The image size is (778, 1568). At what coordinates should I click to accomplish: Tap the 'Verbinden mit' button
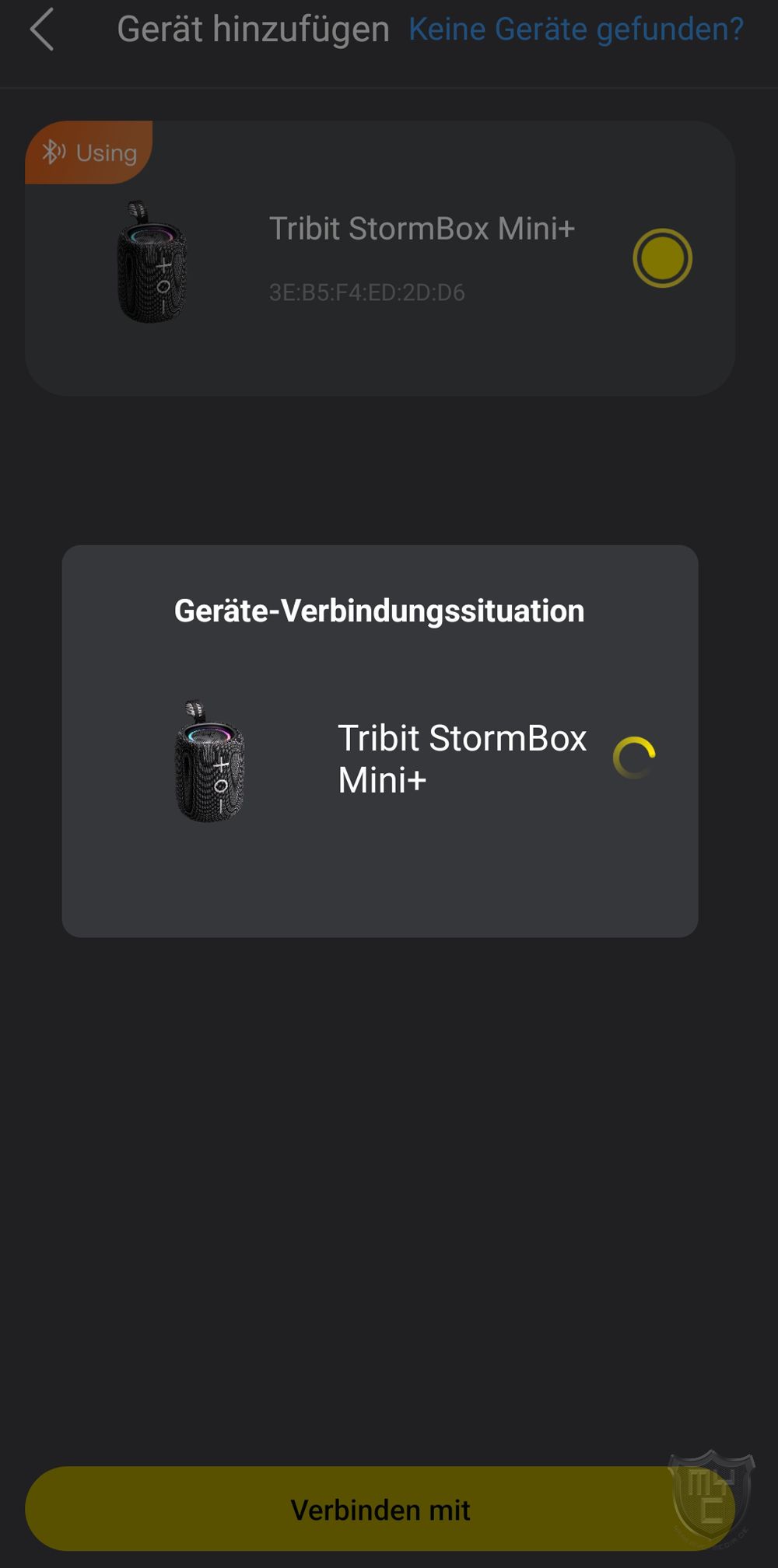[380, 1509]
